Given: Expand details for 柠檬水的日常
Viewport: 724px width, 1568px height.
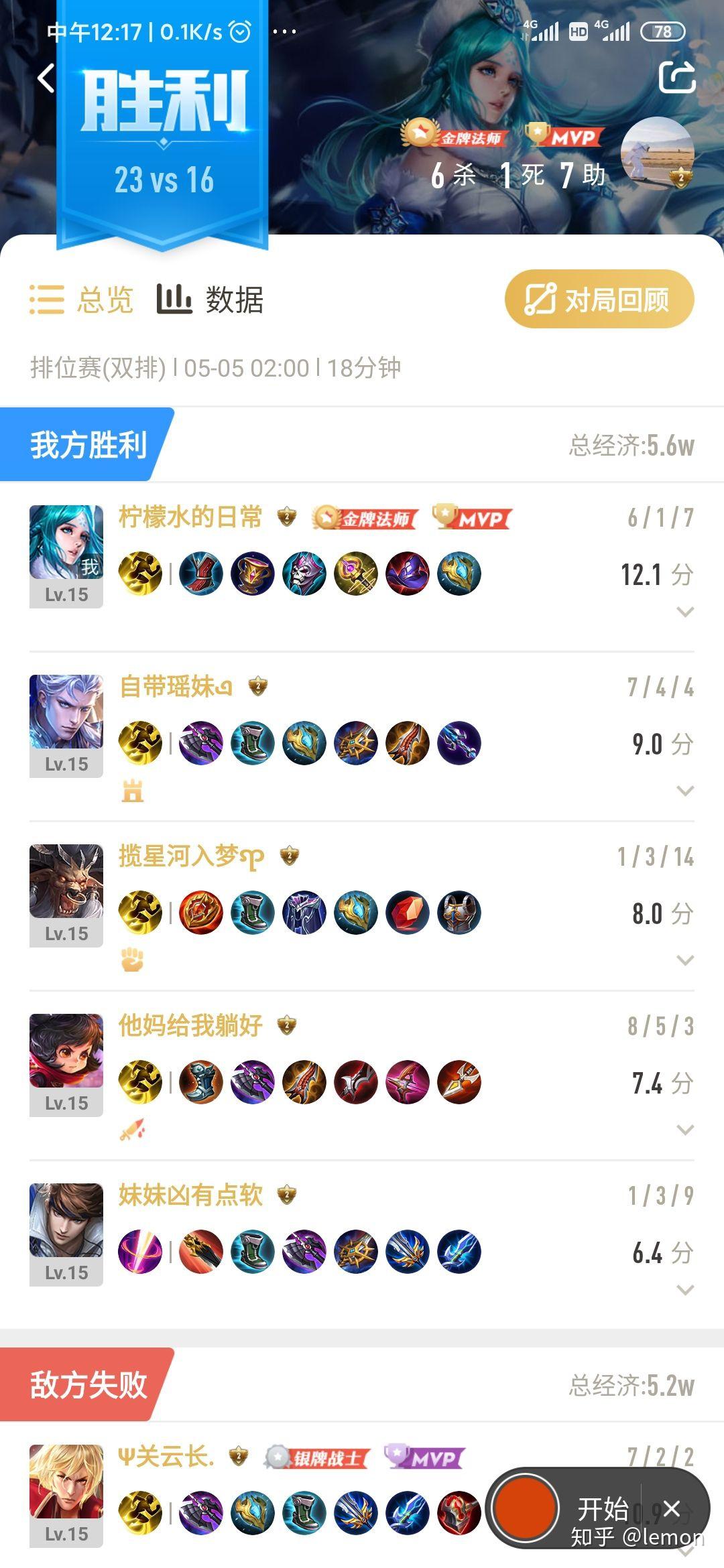Looking at the screenshot, I should pyautogui.click(x=685, y=612).
